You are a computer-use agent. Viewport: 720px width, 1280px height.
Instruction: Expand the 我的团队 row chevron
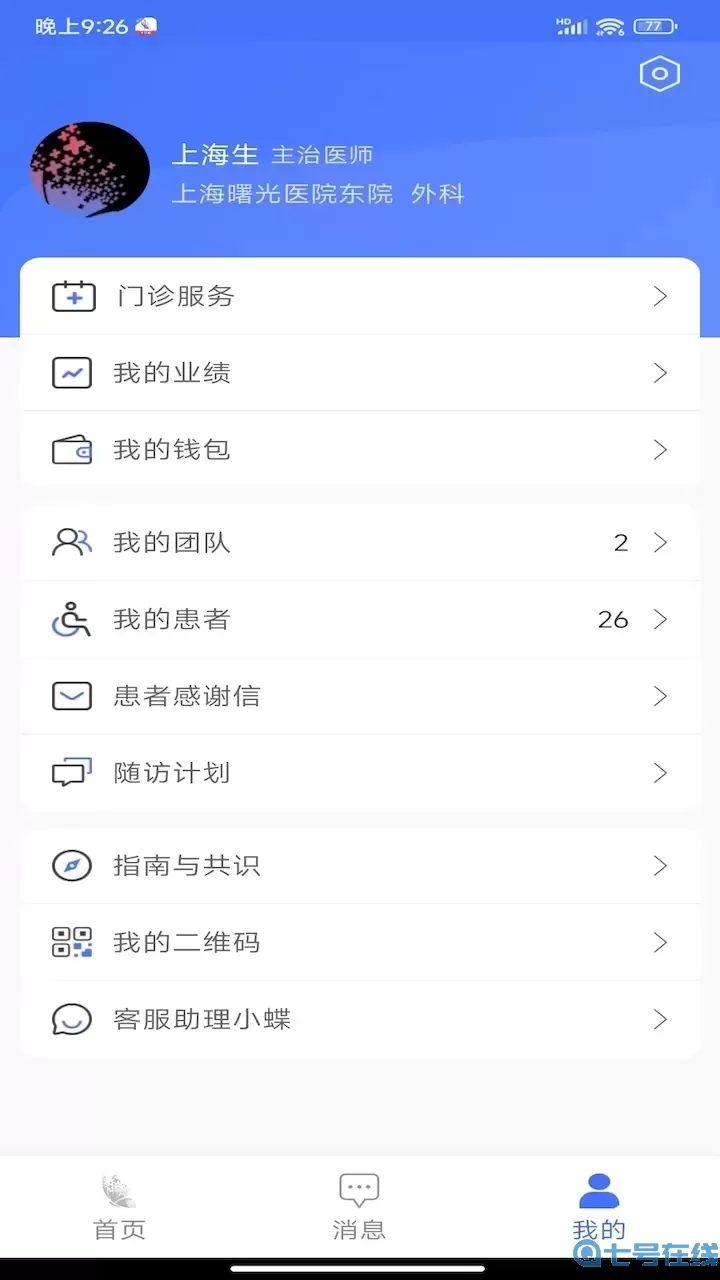click(660, 542)
